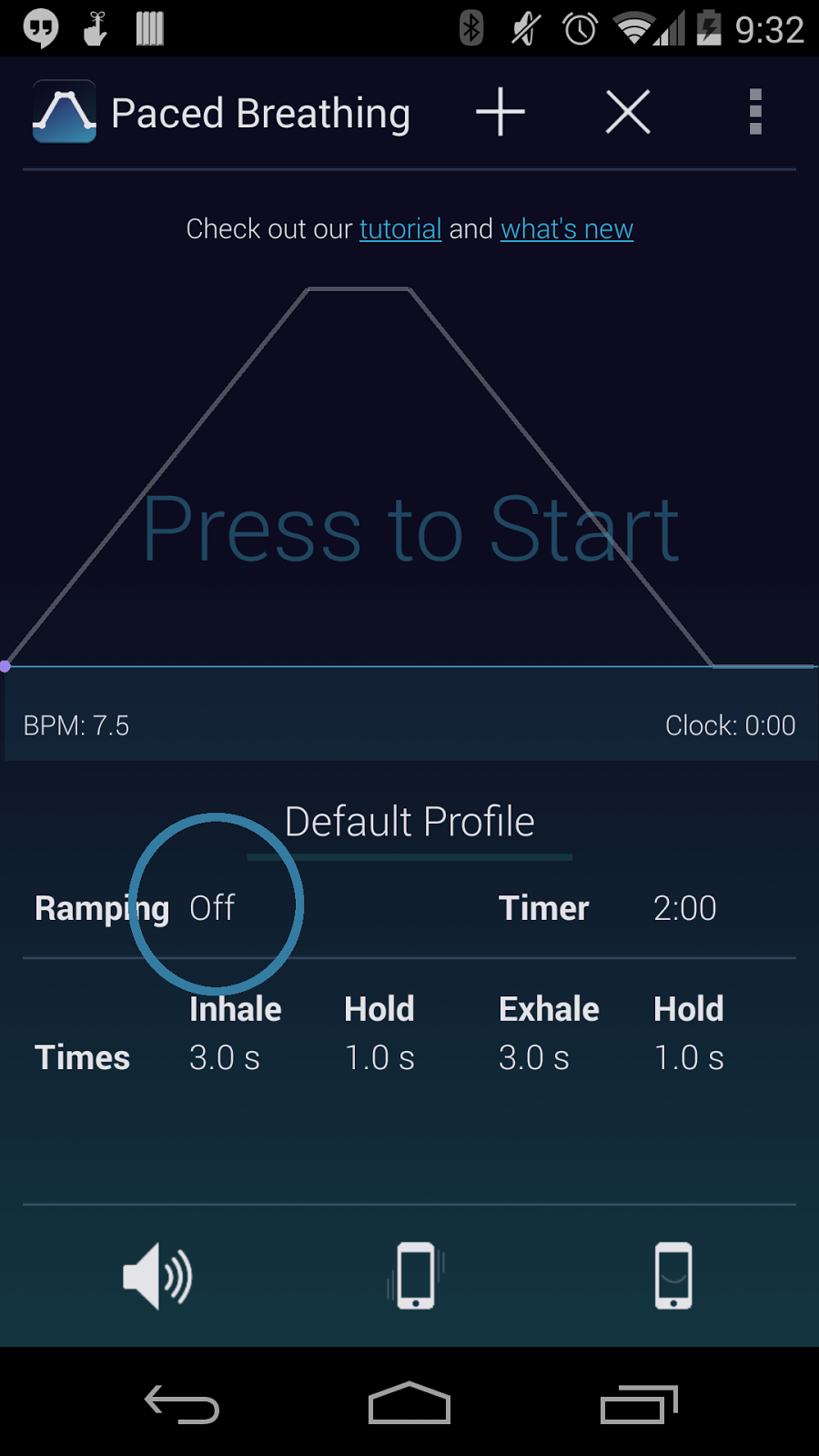Edit the Hold time after Inhale
The image size is (819, 1456).
click(379, 1057)
